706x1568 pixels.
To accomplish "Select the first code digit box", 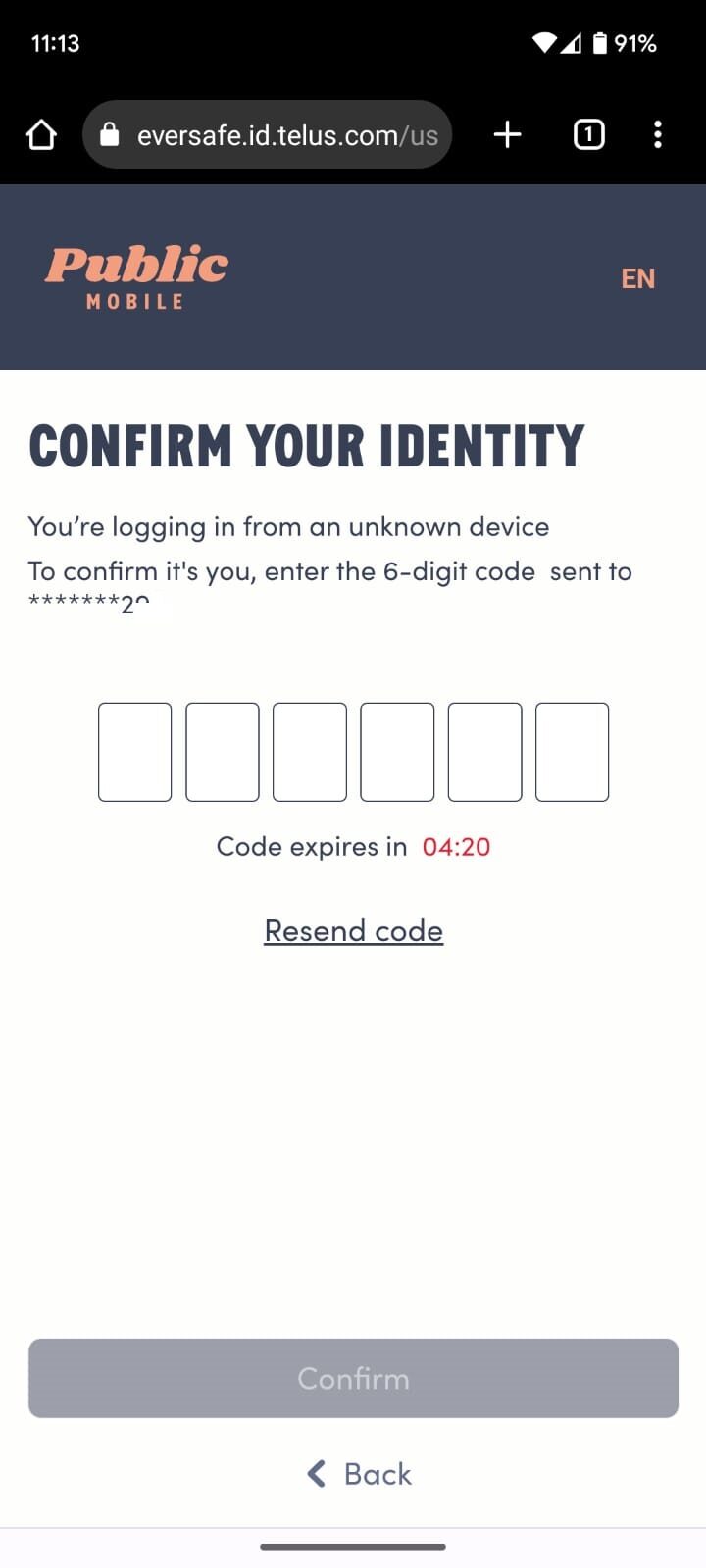I will (x=134, y=752).
